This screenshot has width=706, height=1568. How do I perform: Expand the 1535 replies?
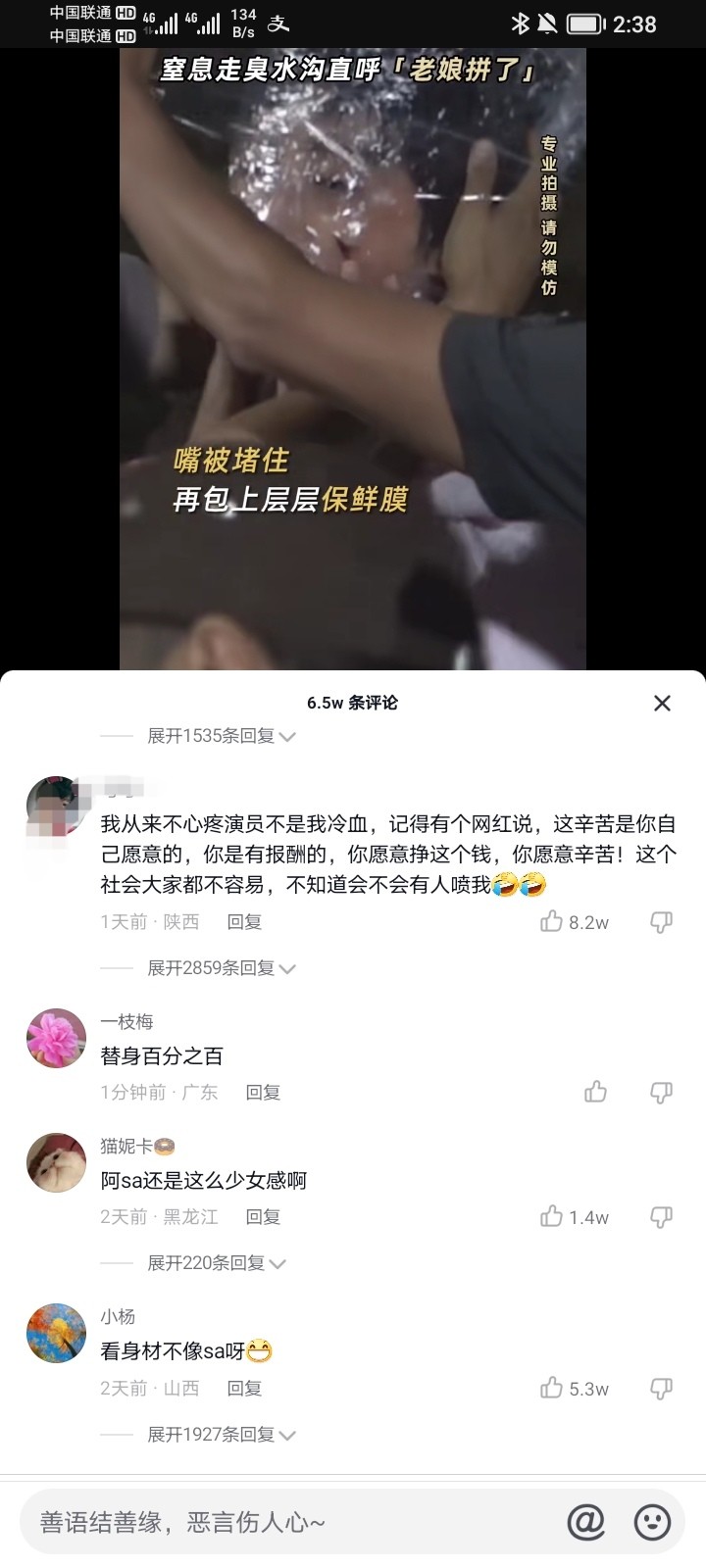coord(221,736)
